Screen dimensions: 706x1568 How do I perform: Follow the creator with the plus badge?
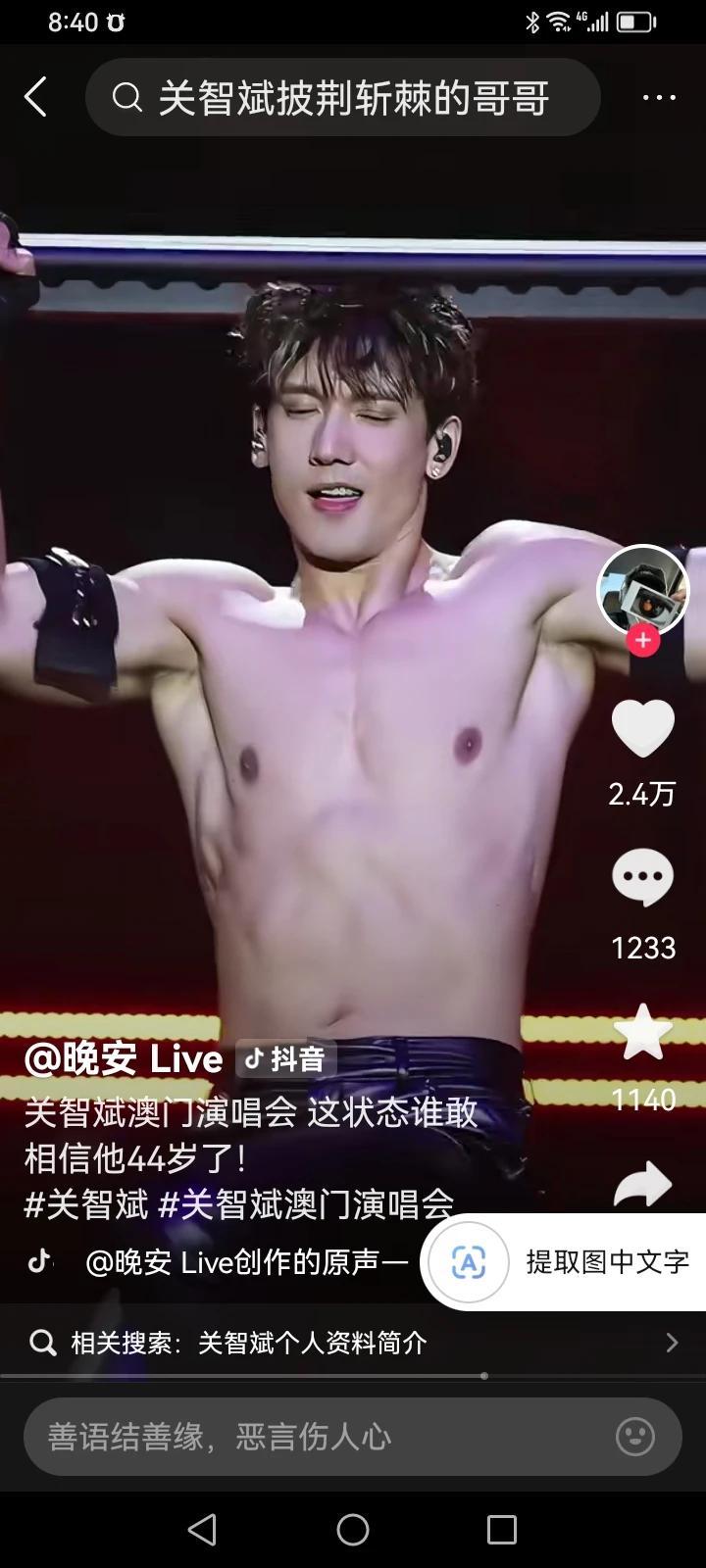(643, 641)
